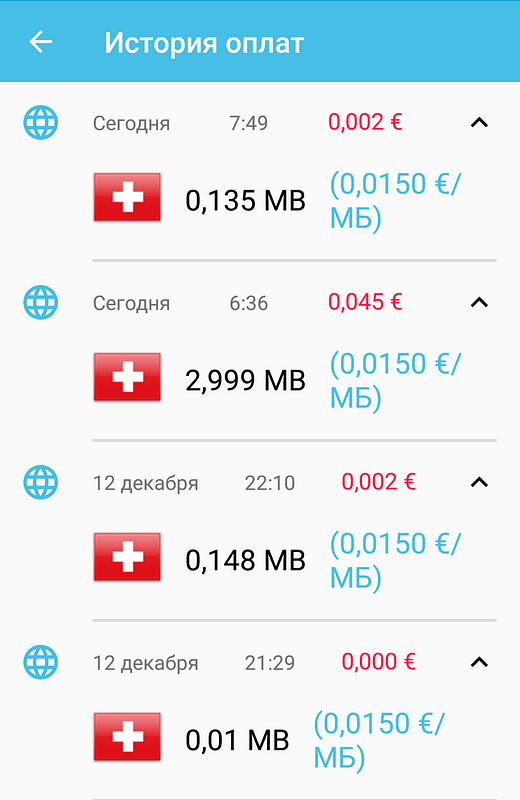Image resolution: width=520 pixels, height=800 pixels.
Task: Collapse the 12 декабря 21:29 entry
Action: pos(479,662)
